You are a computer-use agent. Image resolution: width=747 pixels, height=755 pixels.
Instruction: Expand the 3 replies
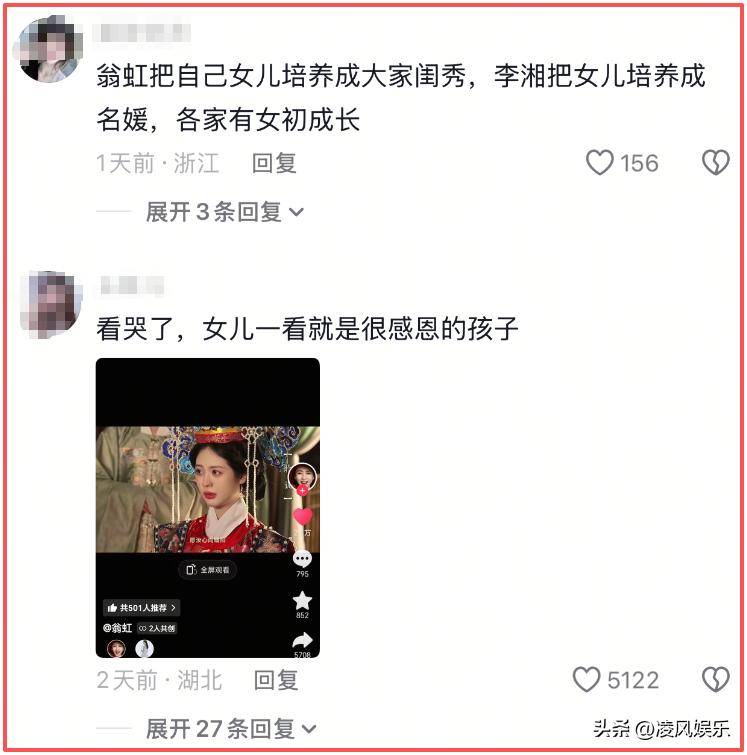224,212
